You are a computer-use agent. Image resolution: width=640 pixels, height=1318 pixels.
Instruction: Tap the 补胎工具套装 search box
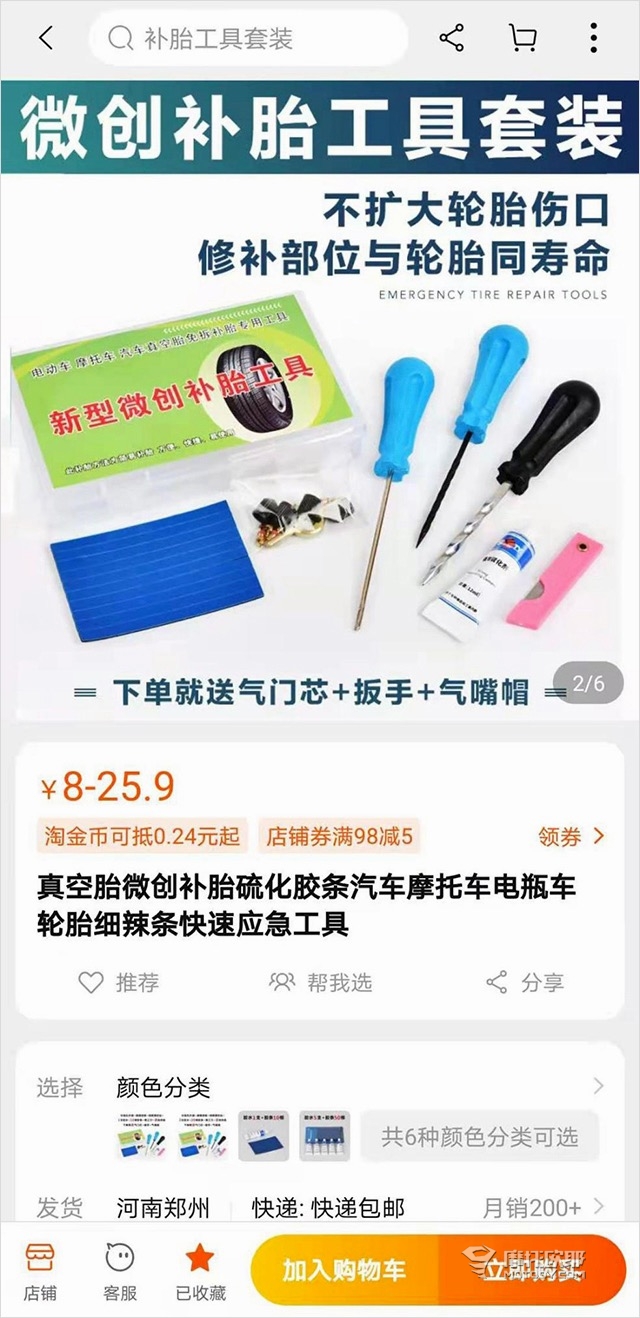pyautogui.click(x=248, y=39)
